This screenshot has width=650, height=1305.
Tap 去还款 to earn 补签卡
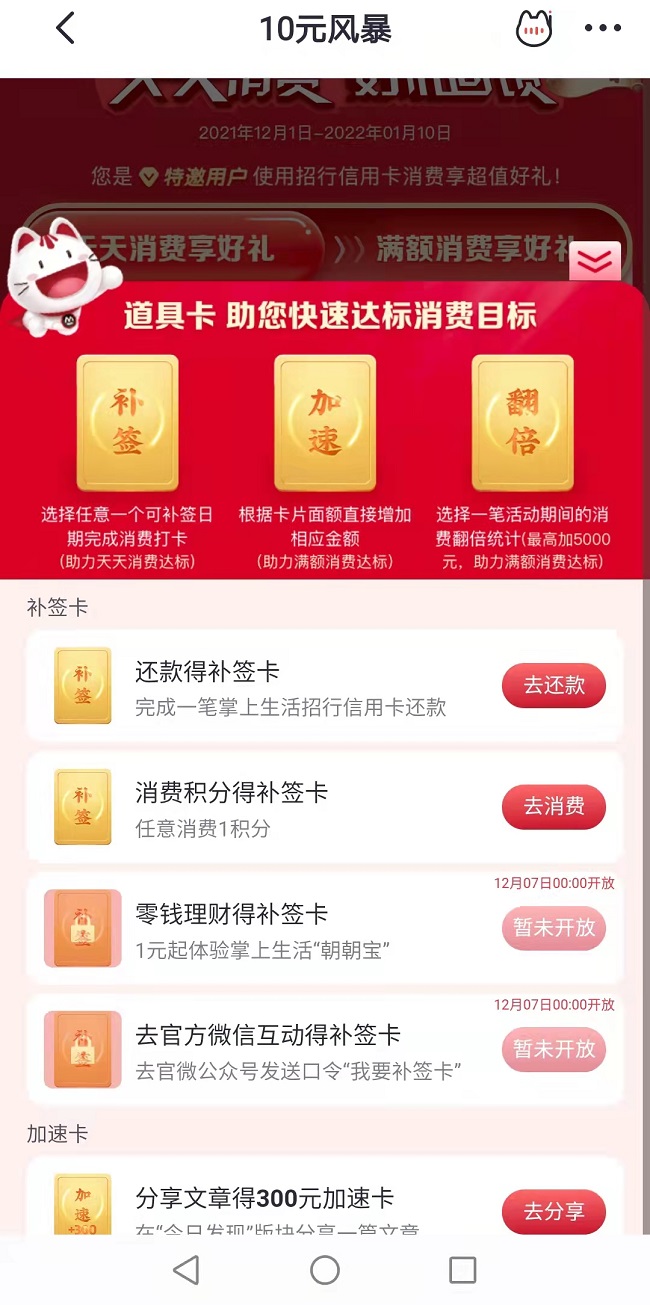[553, 686]
